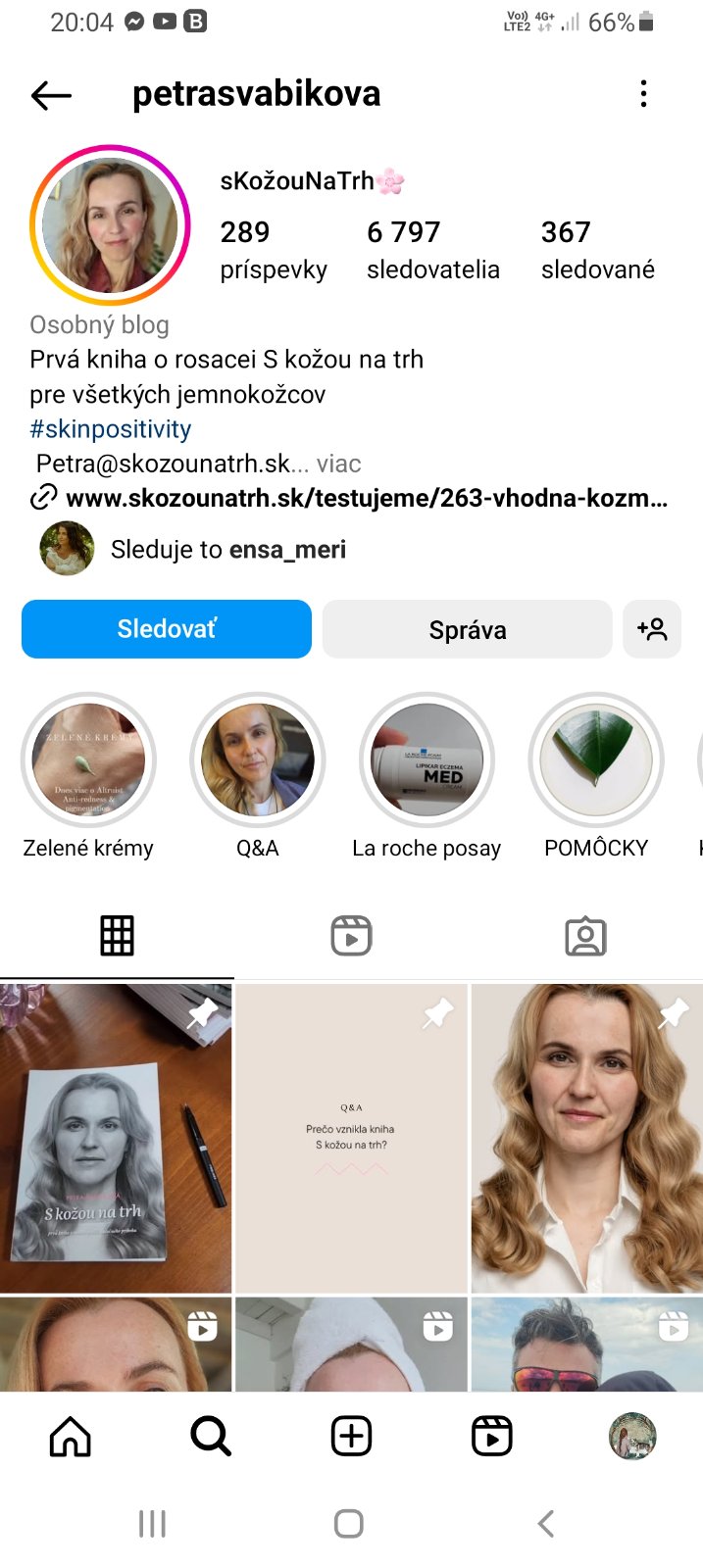Switch to the tagged photos tab
Screen dimensions: 703x1568
[x=585, y=936]
